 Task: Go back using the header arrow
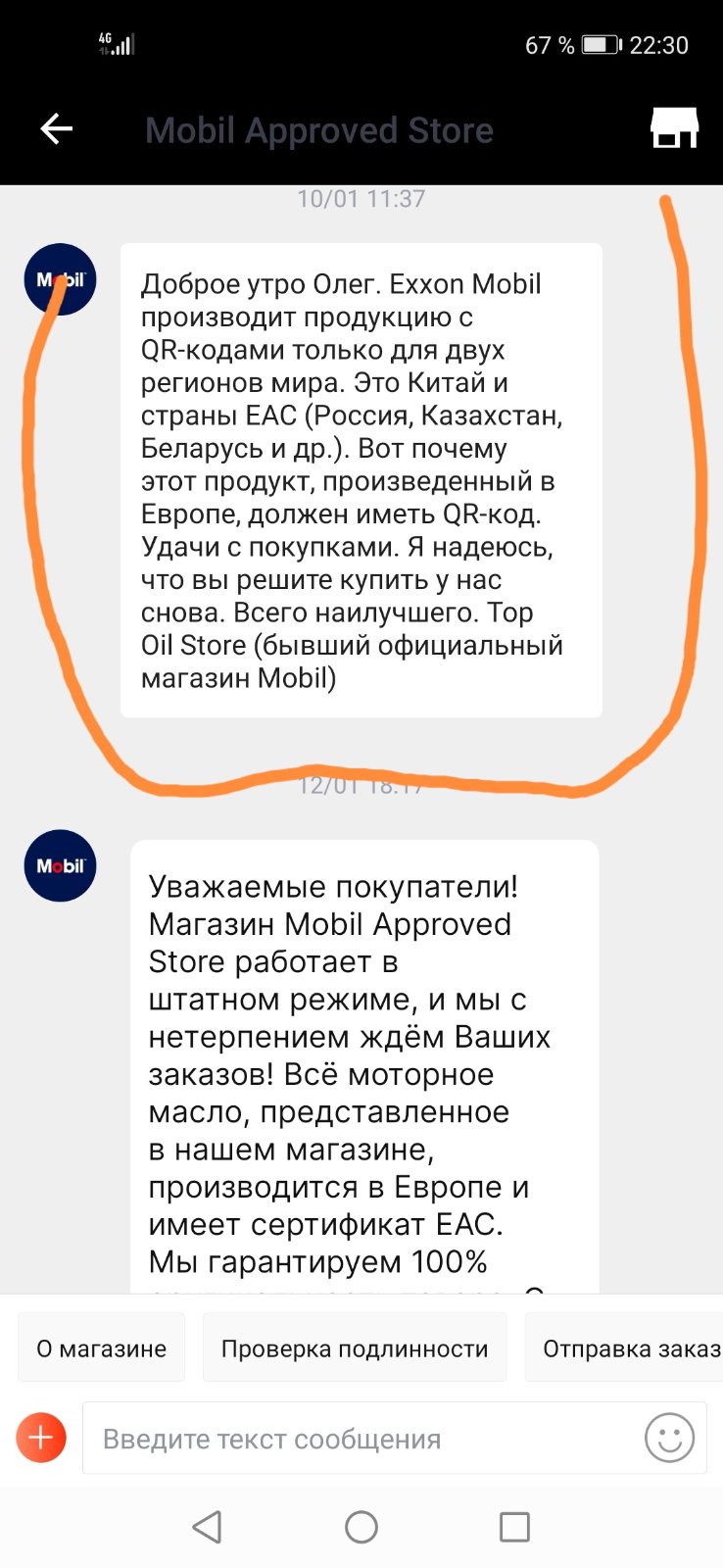pos(56,128)
